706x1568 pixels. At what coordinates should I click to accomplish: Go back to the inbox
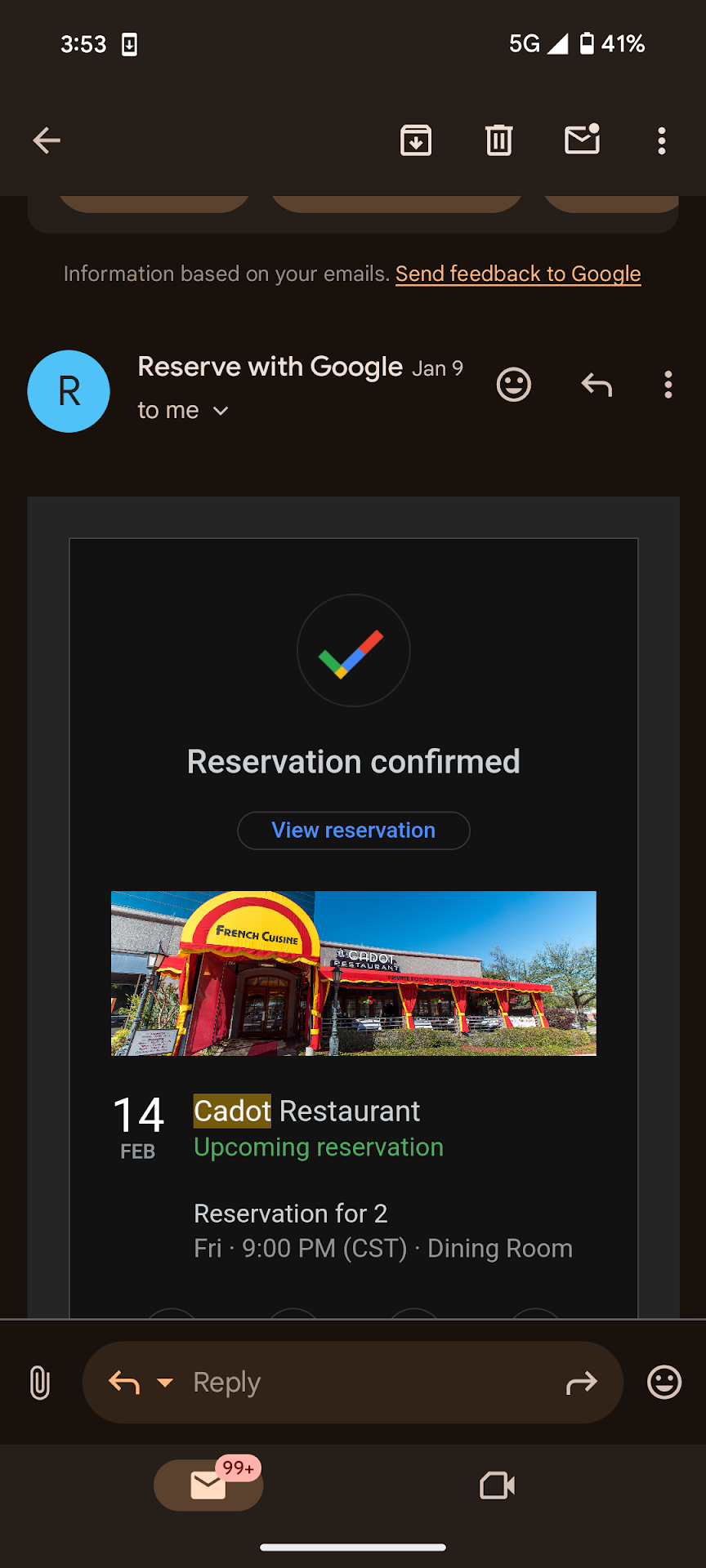click(47, 140)
